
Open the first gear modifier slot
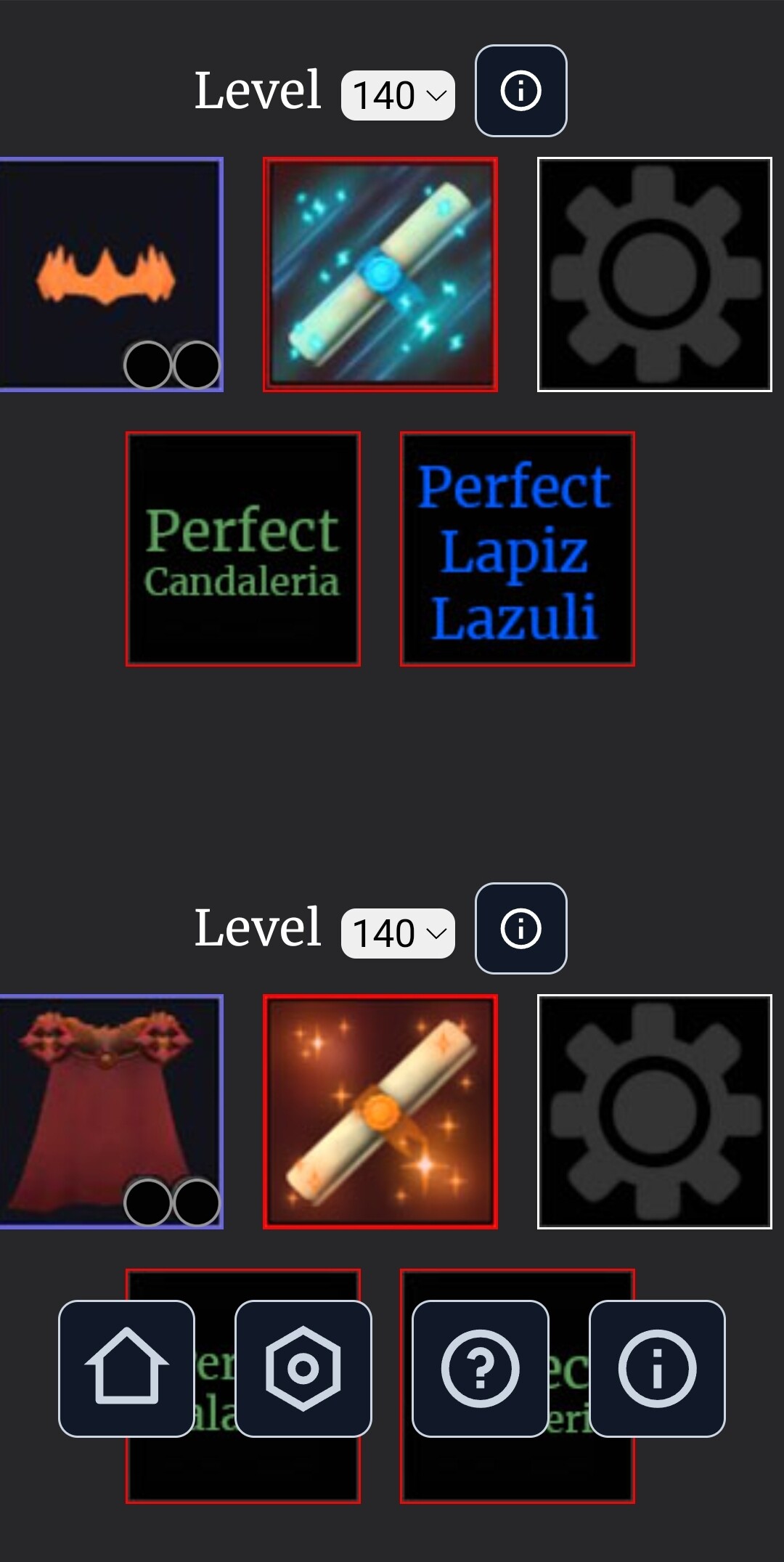pos(655,274)
